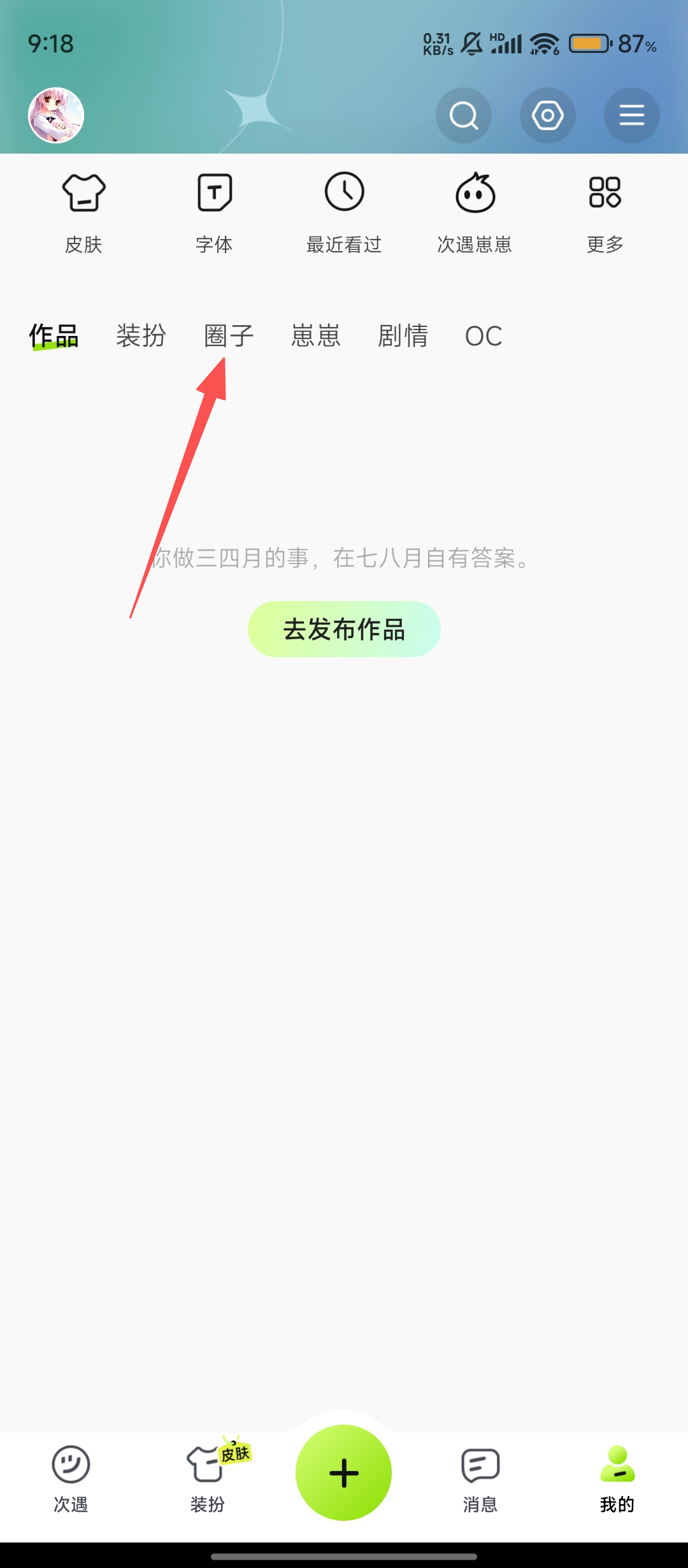This screenshot has width=688, height=1568.
Task: Switch to the 崽崽 tab
Action: click(x=316, y=336)
